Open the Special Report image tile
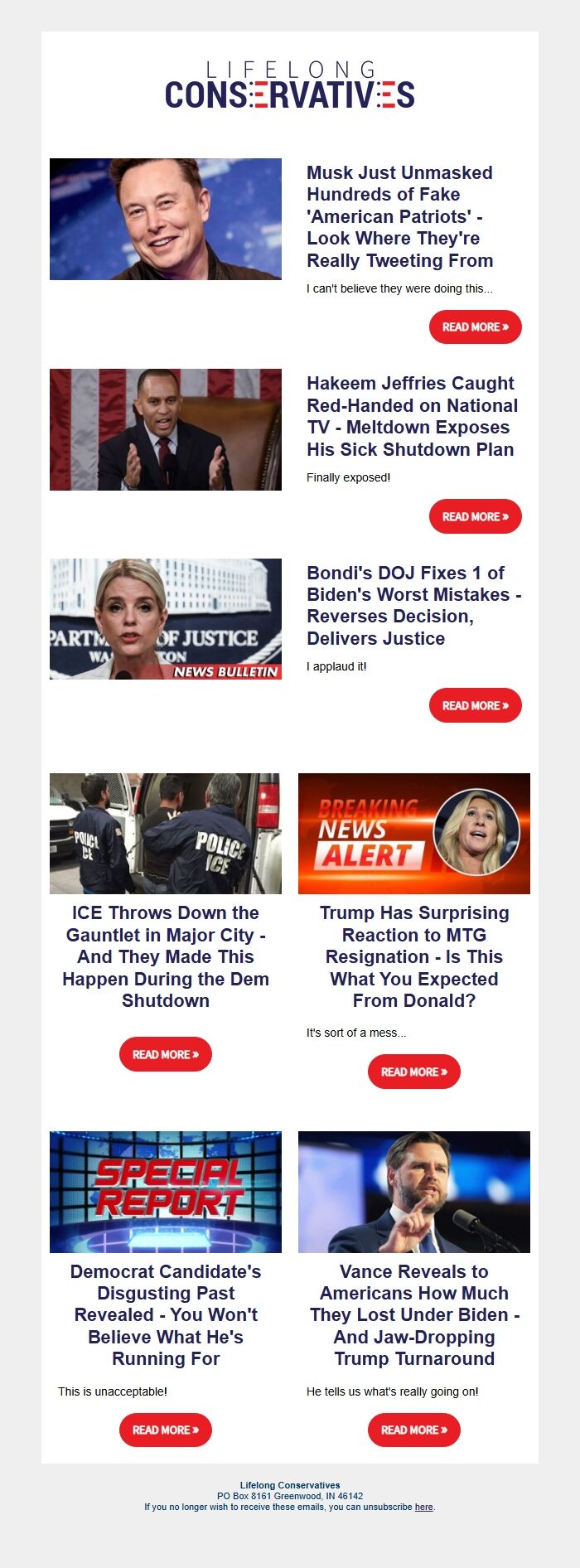The height and width of the screenshot is (1568, 580). click(166, 1191)
